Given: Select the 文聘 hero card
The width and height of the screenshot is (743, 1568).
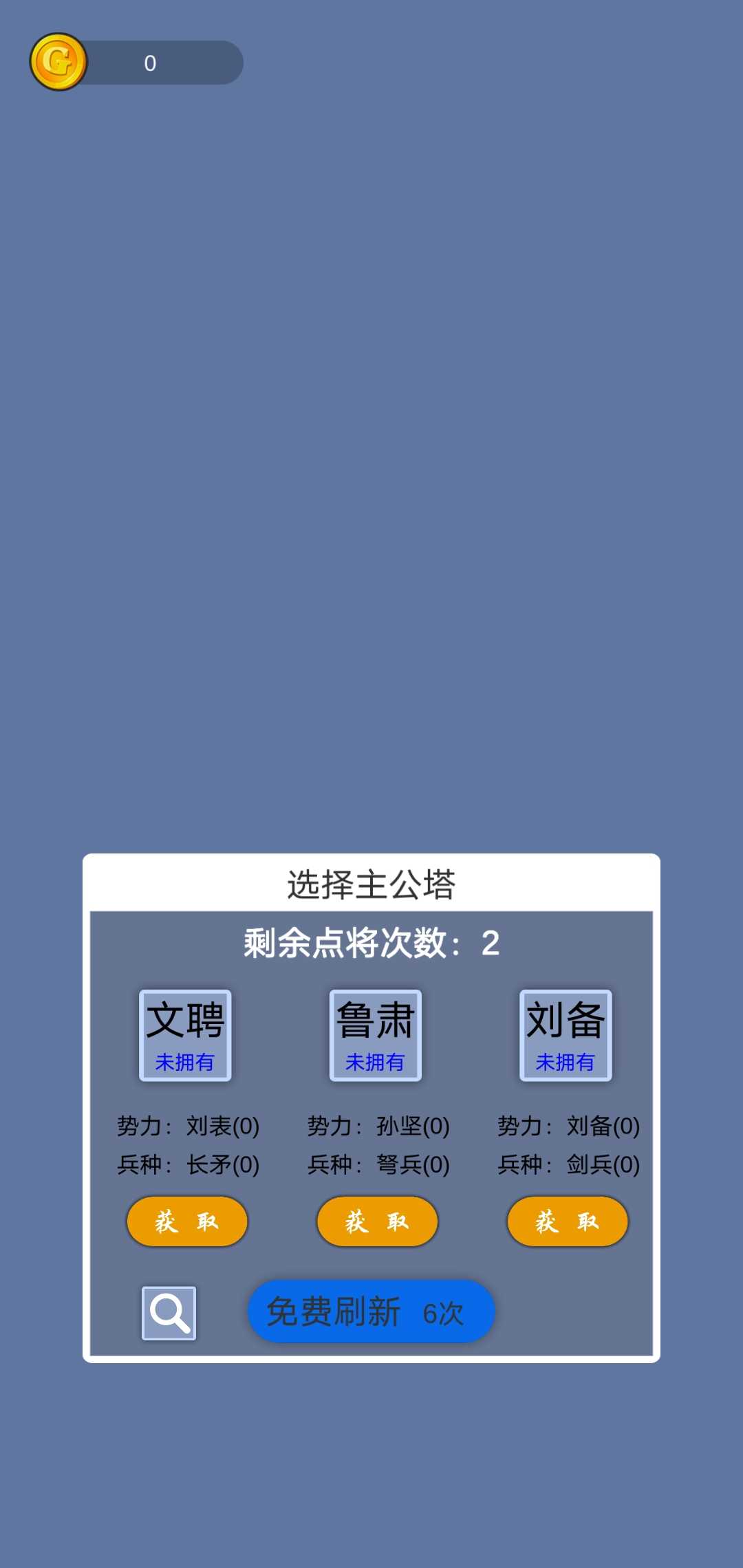Looking at the screenshot, I should click(186, 1032).
